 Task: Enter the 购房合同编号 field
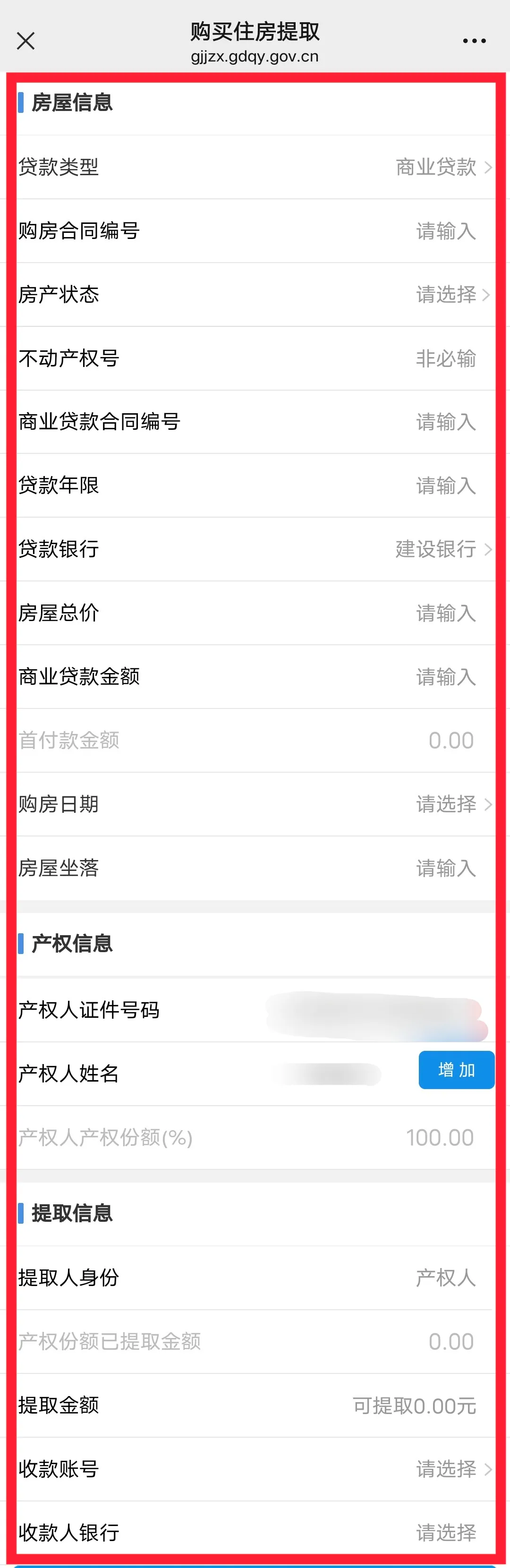point(445,230)
